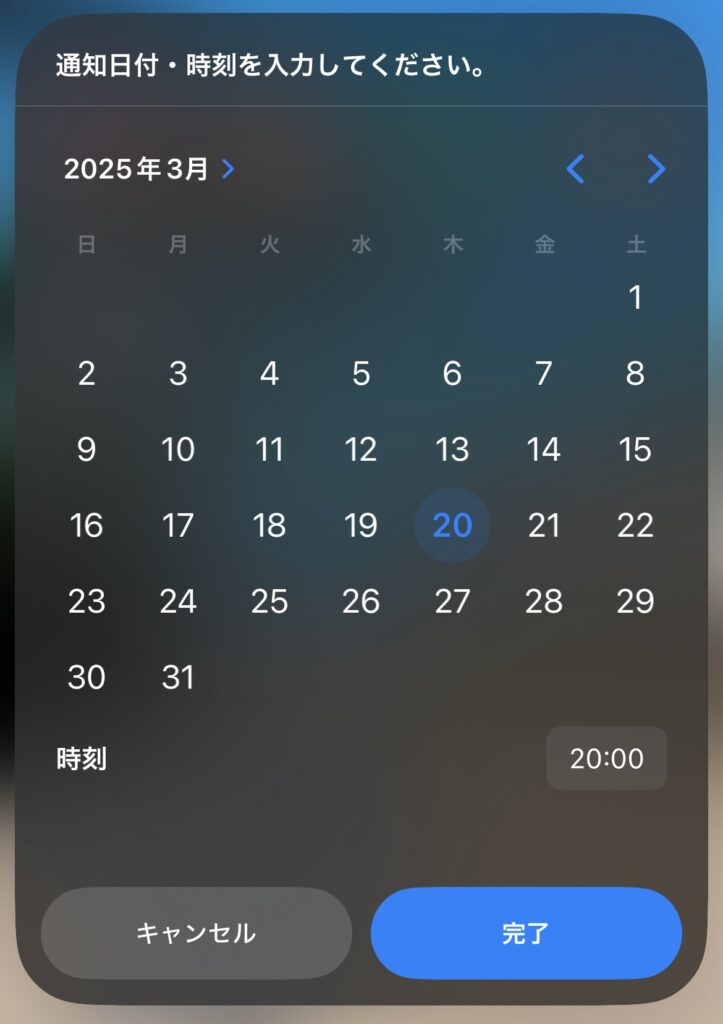Choose day 18 on the calendar

(x=269, y=526)
